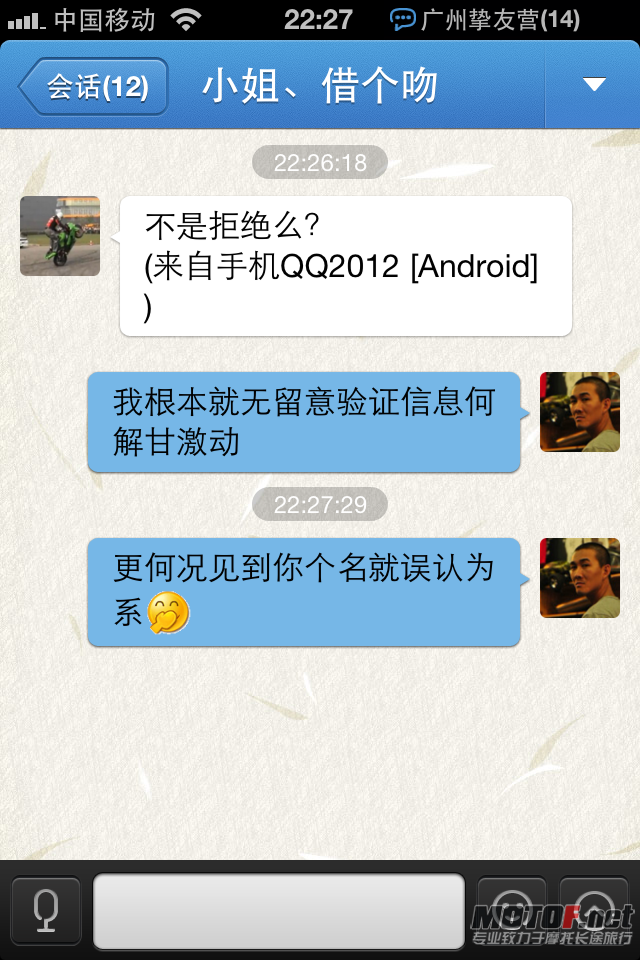Go back to 会话 conversation list
640x960 pixels.
[x=93, y=87]
